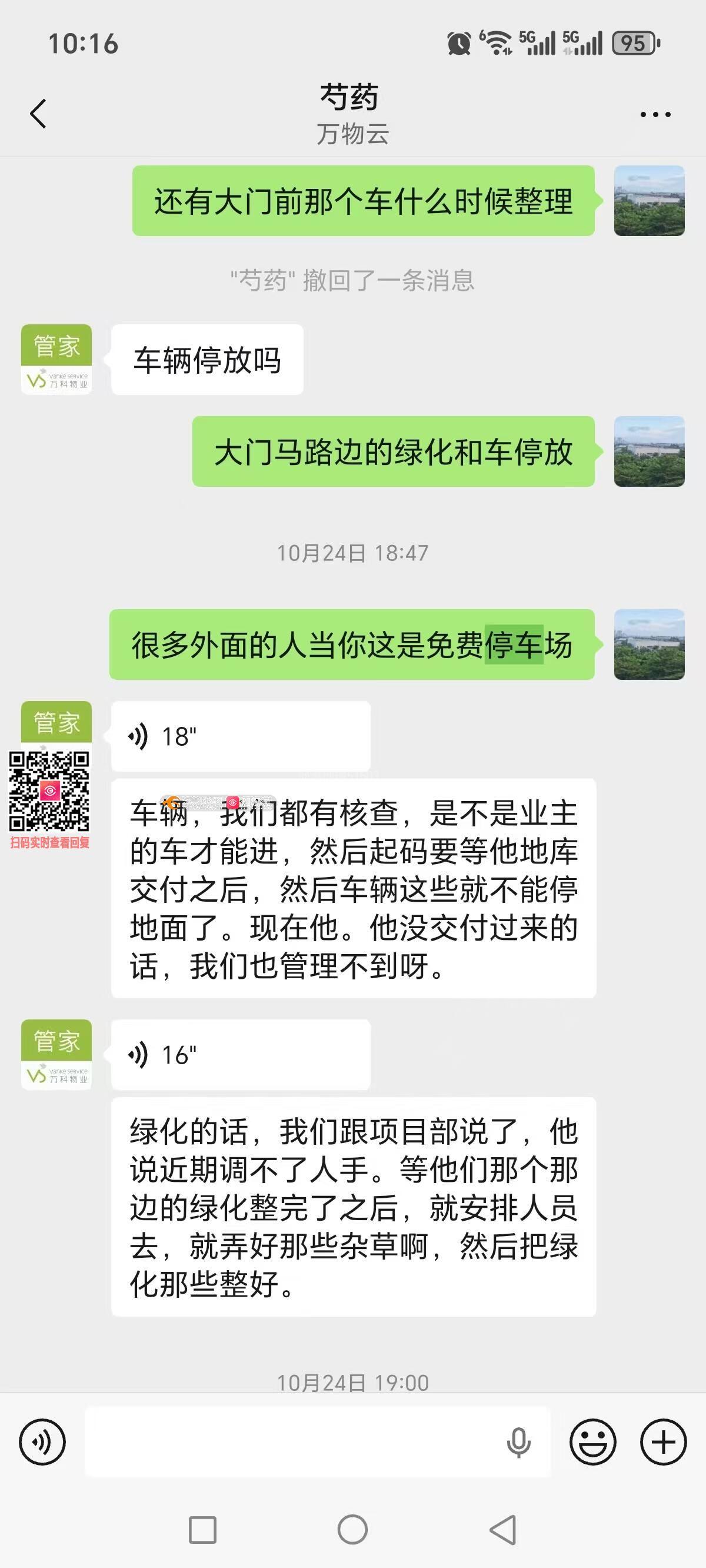Switch input to hold-to-talk voice mode
Screen dimensions: 706x1568
point(42,1441)
